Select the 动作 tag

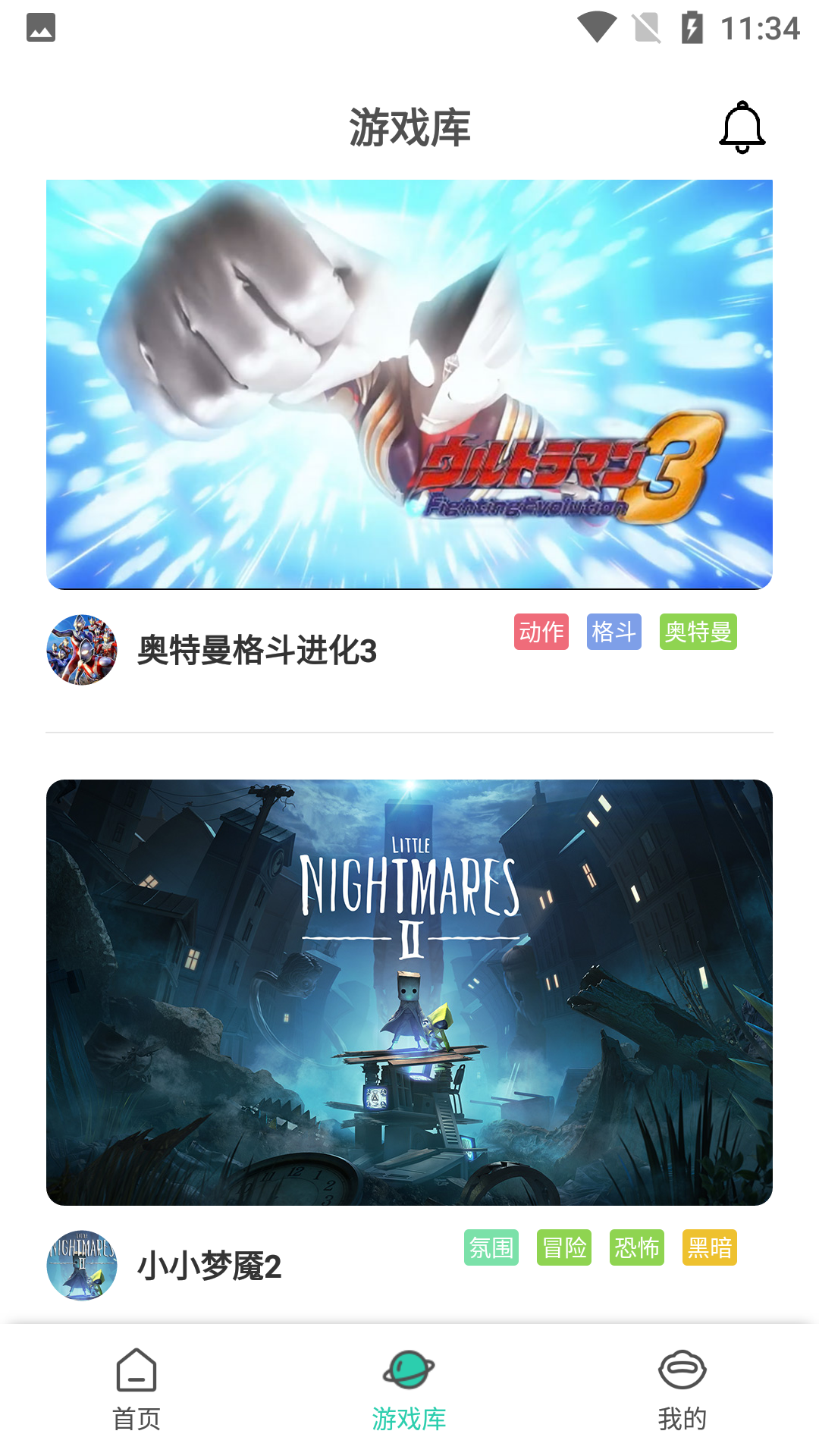(x=541, y=632)
